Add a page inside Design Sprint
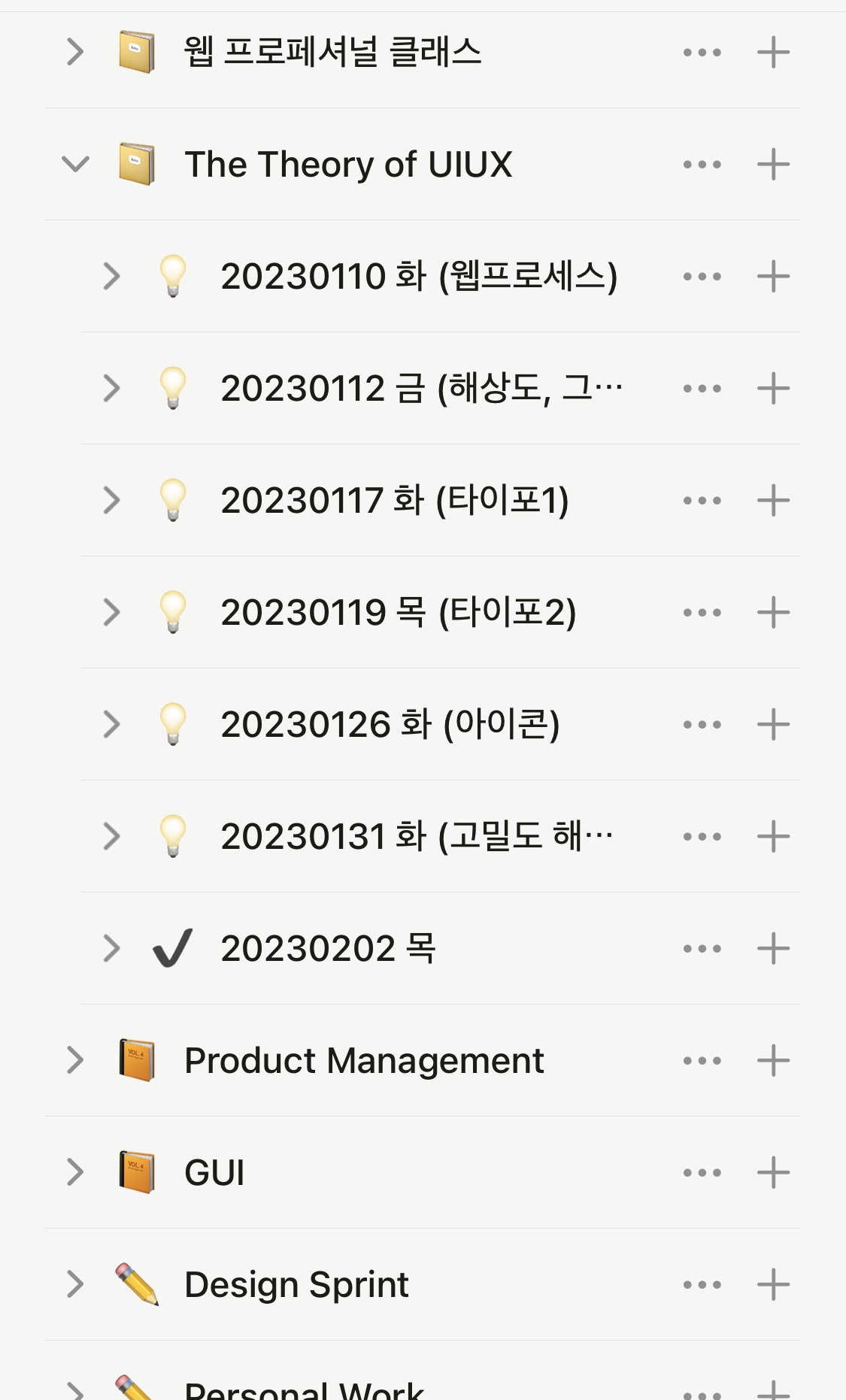 tap(773, 1284)
